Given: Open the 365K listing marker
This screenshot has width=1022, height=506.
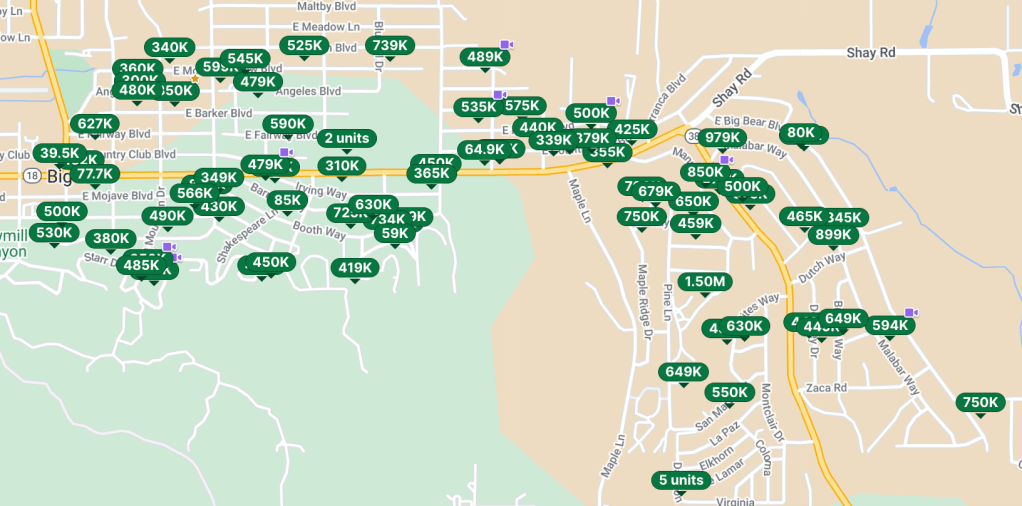Looking at the screenshot, I should coord(432,173).
